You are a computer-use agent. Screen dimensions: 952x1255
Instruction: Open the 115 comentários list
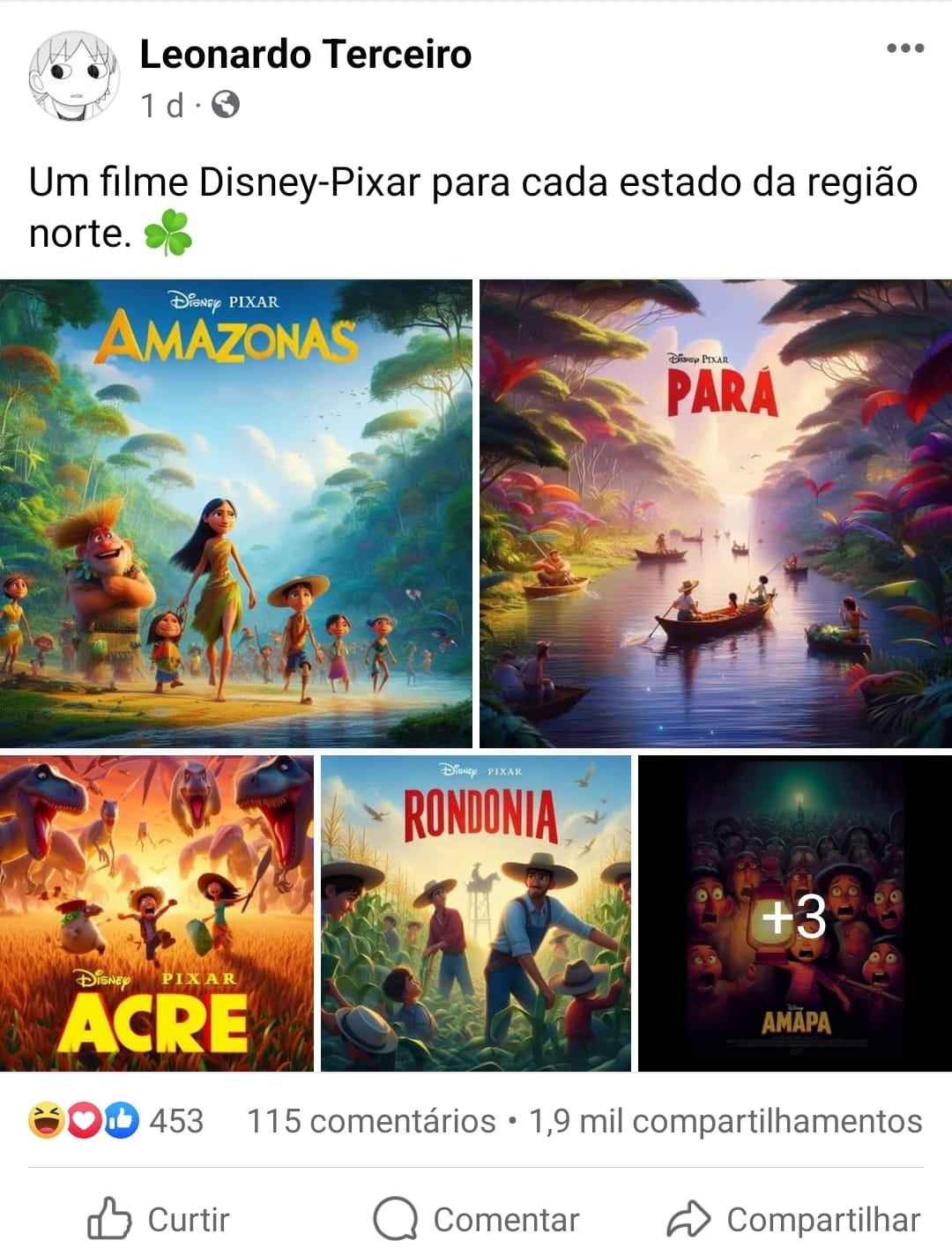coord(370,1121)
